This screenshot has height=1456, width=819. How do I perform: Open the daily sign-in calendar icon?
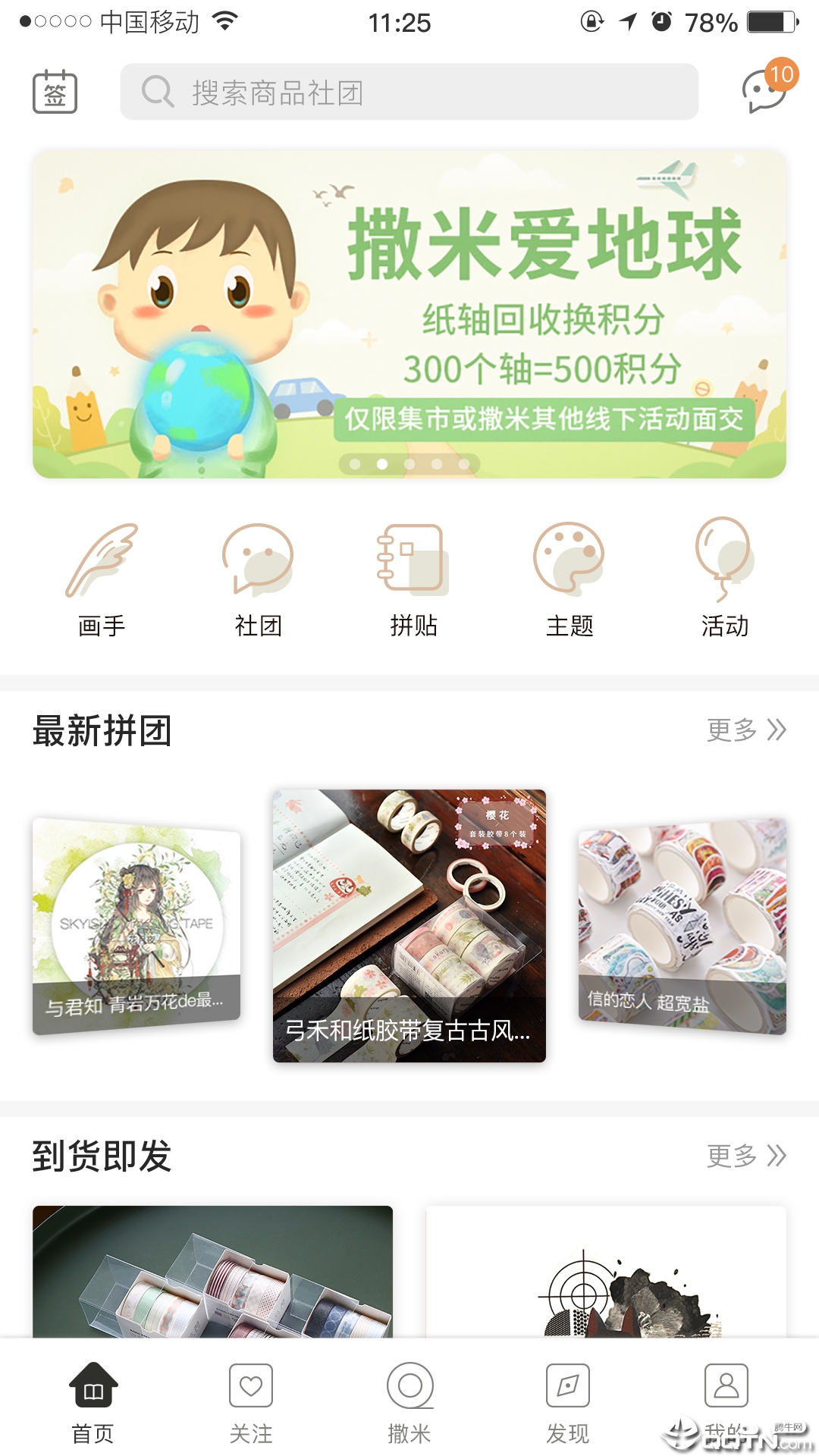click(x=55, y=92)
